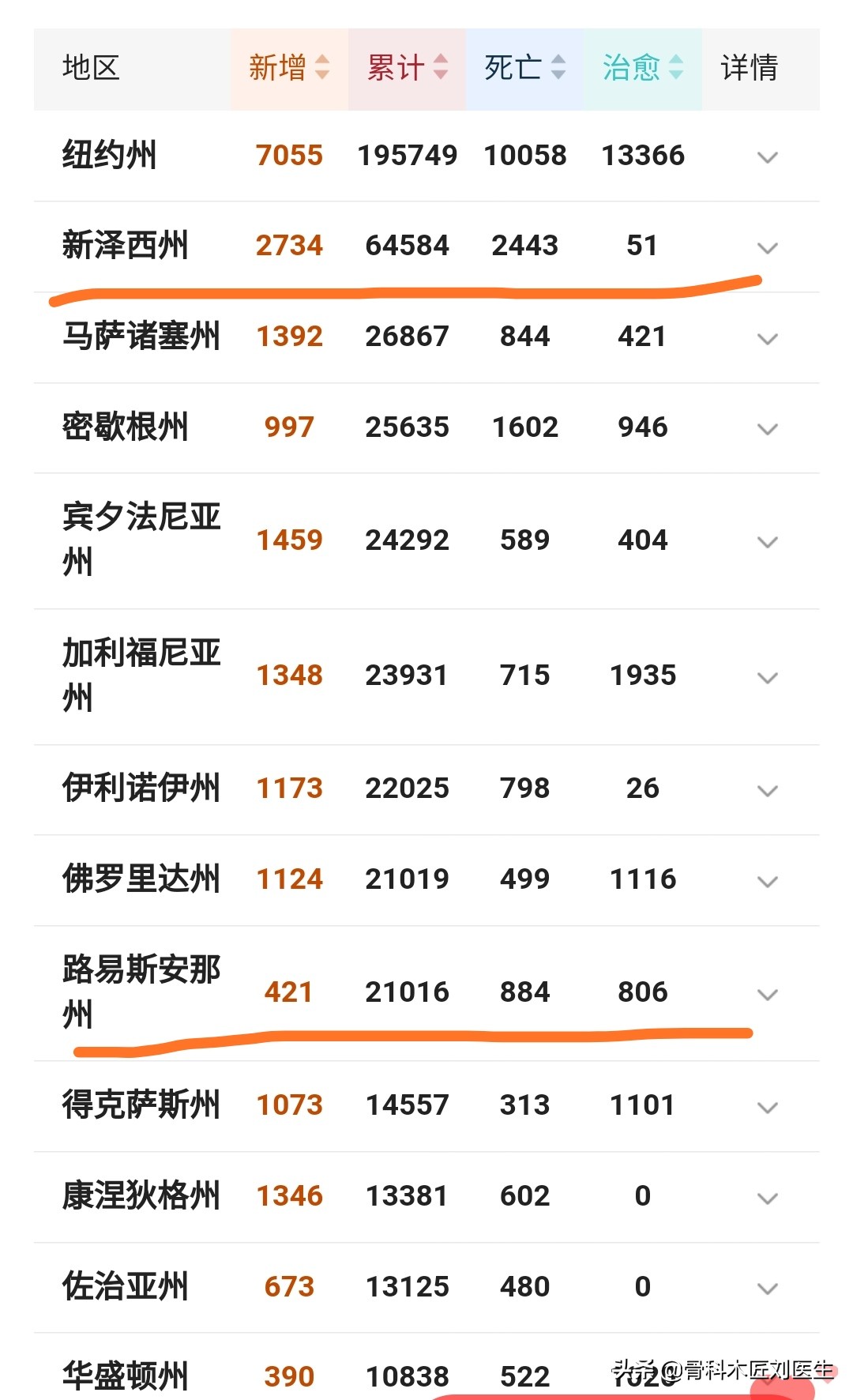Screen dimensions: 853x1400
Task: Expand details for 佐治亚州
Action: 767,1289
